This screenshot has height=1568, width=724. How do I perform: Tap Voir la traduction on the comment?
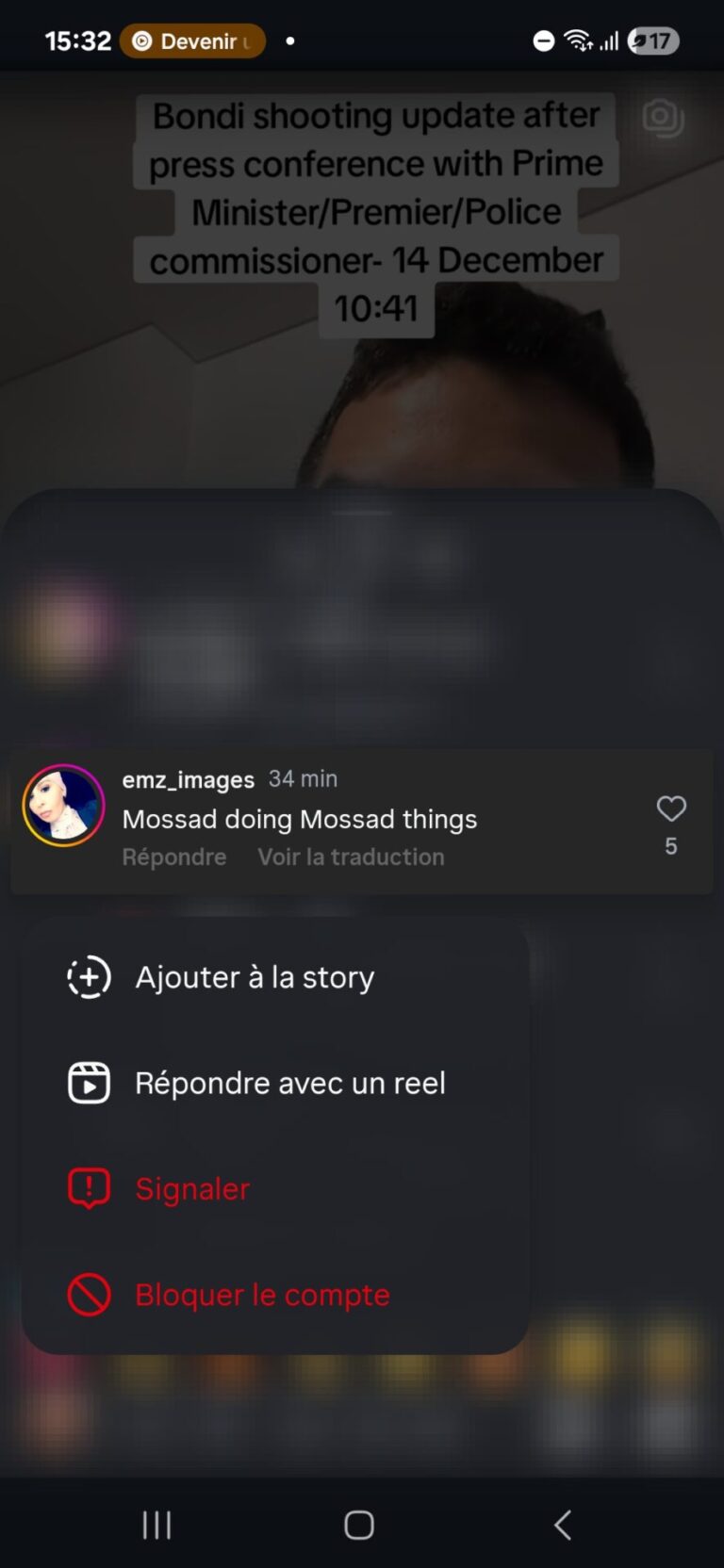point(351,857)
